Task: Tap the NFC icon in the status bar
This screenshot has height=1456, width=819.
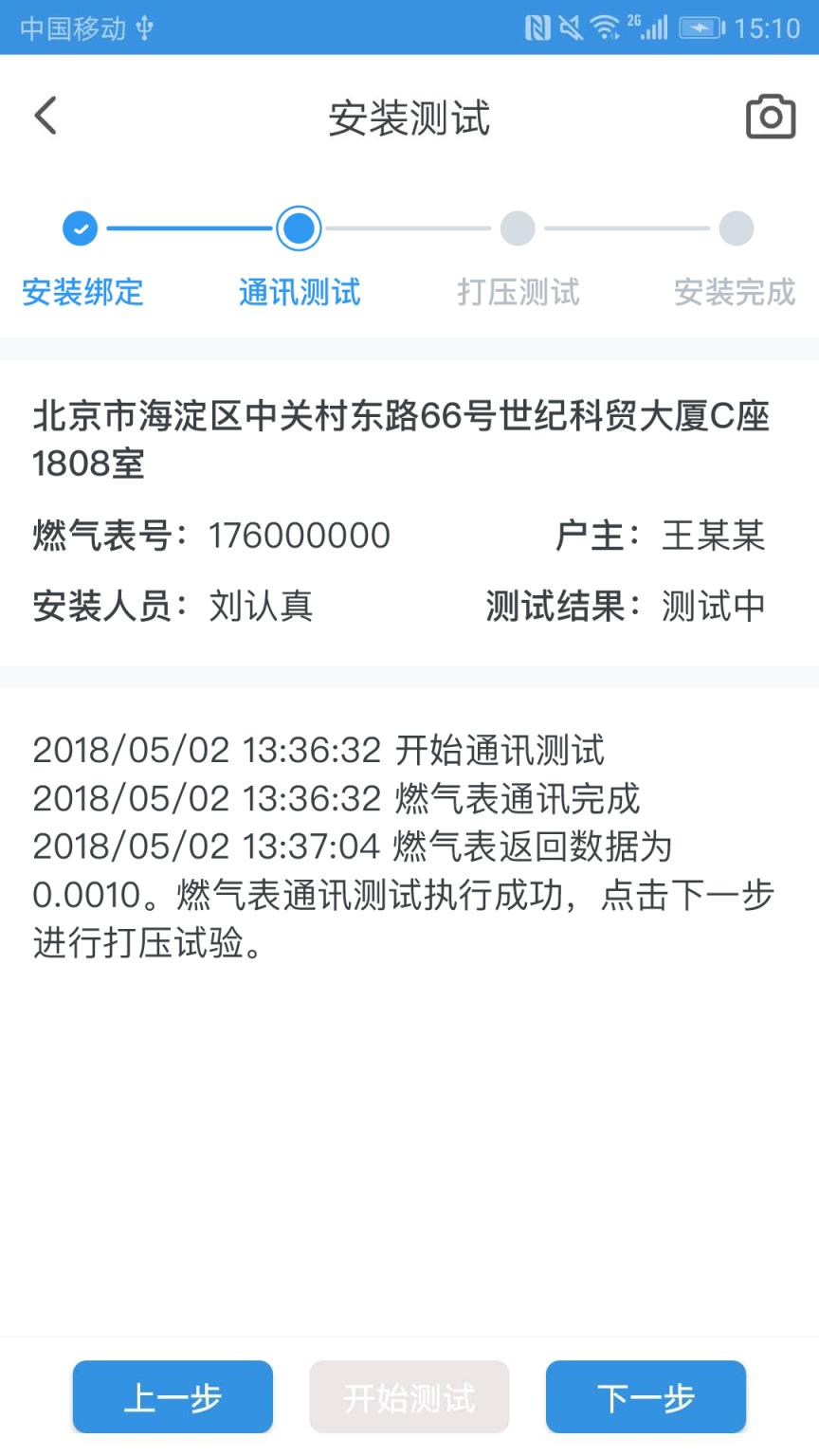Action: (x=537, y=27)
